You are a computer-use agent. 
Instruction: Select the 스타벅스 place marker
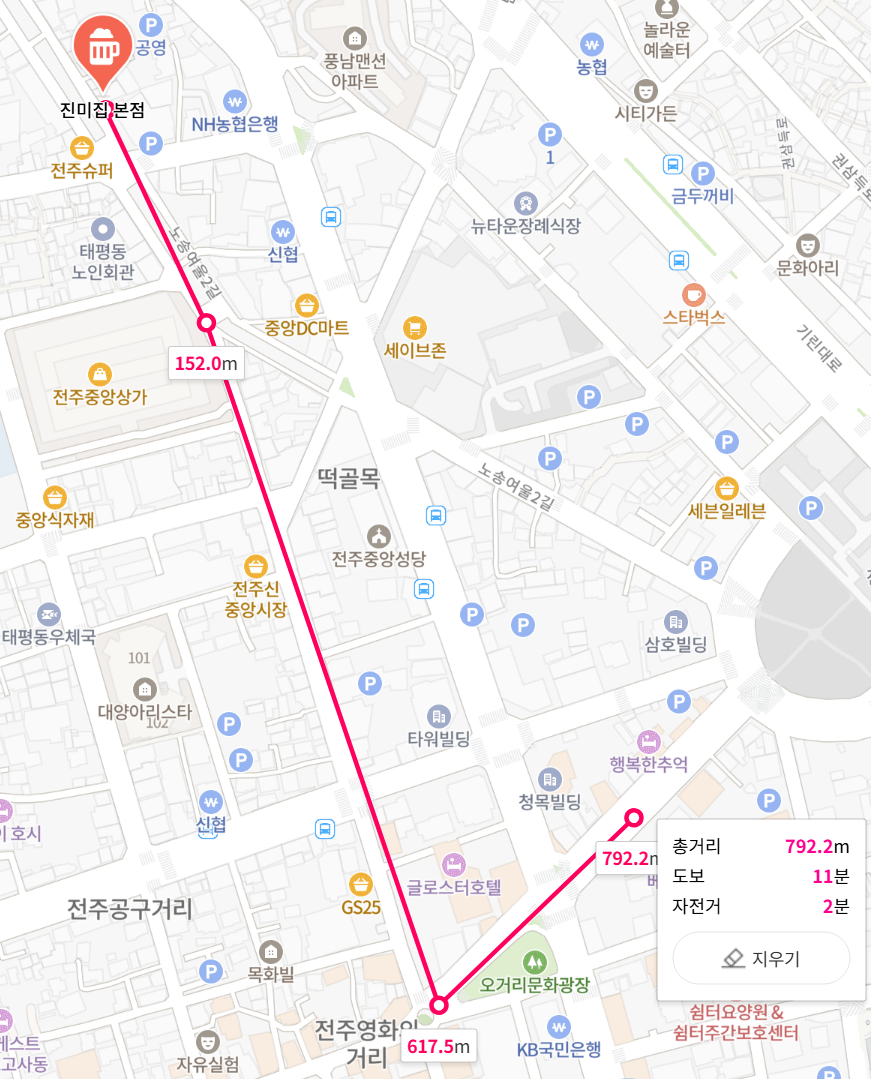(x=693, y=295)
